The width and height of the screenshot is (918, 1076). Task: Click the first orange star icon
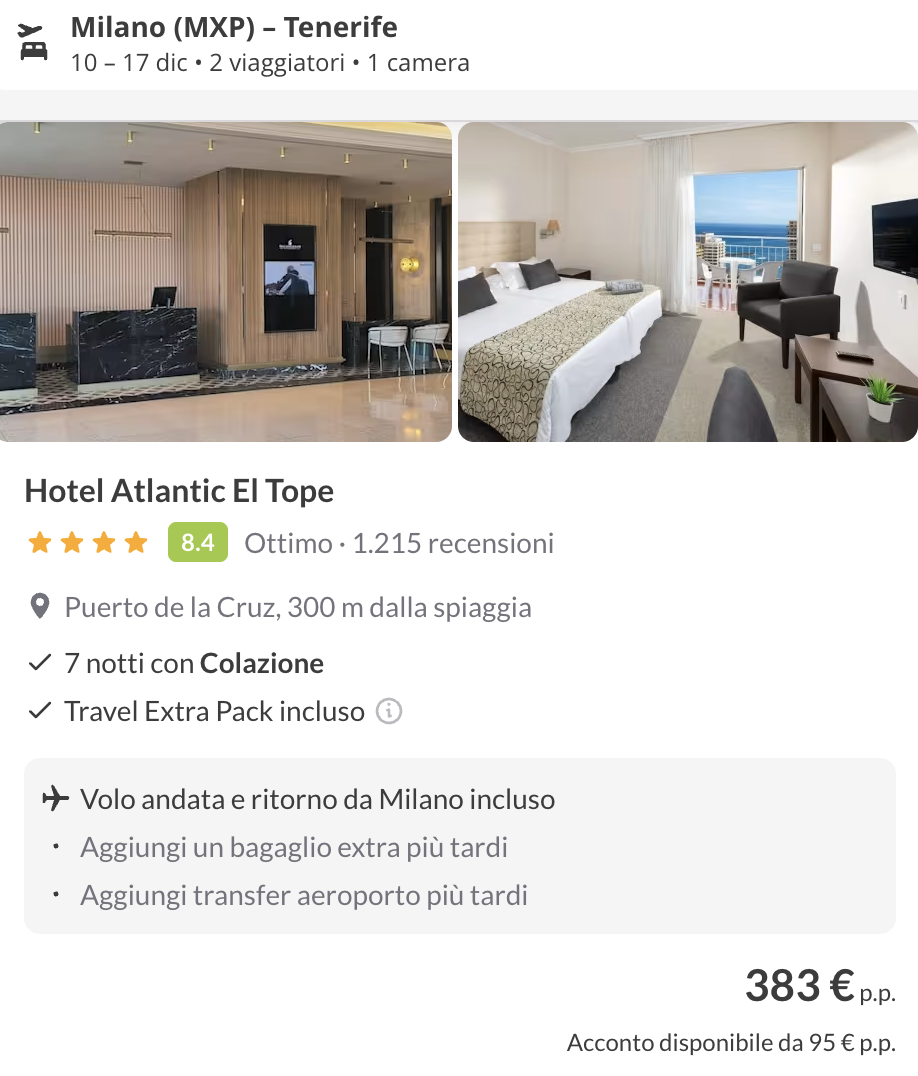pos(38,542)
